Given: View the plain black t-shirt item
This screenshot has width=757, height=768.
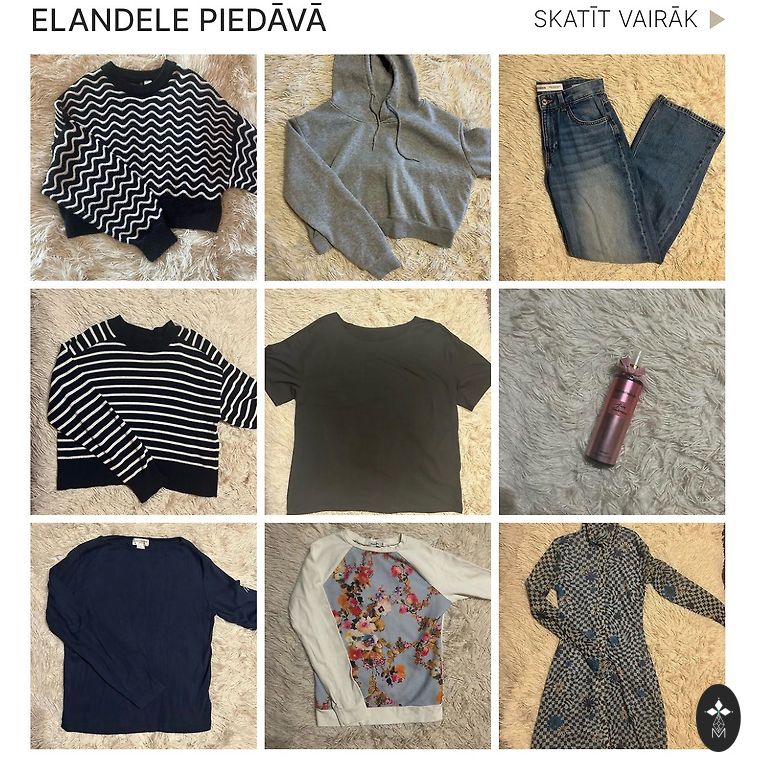Looking at the screenshot, I should (x=377, y=402).
